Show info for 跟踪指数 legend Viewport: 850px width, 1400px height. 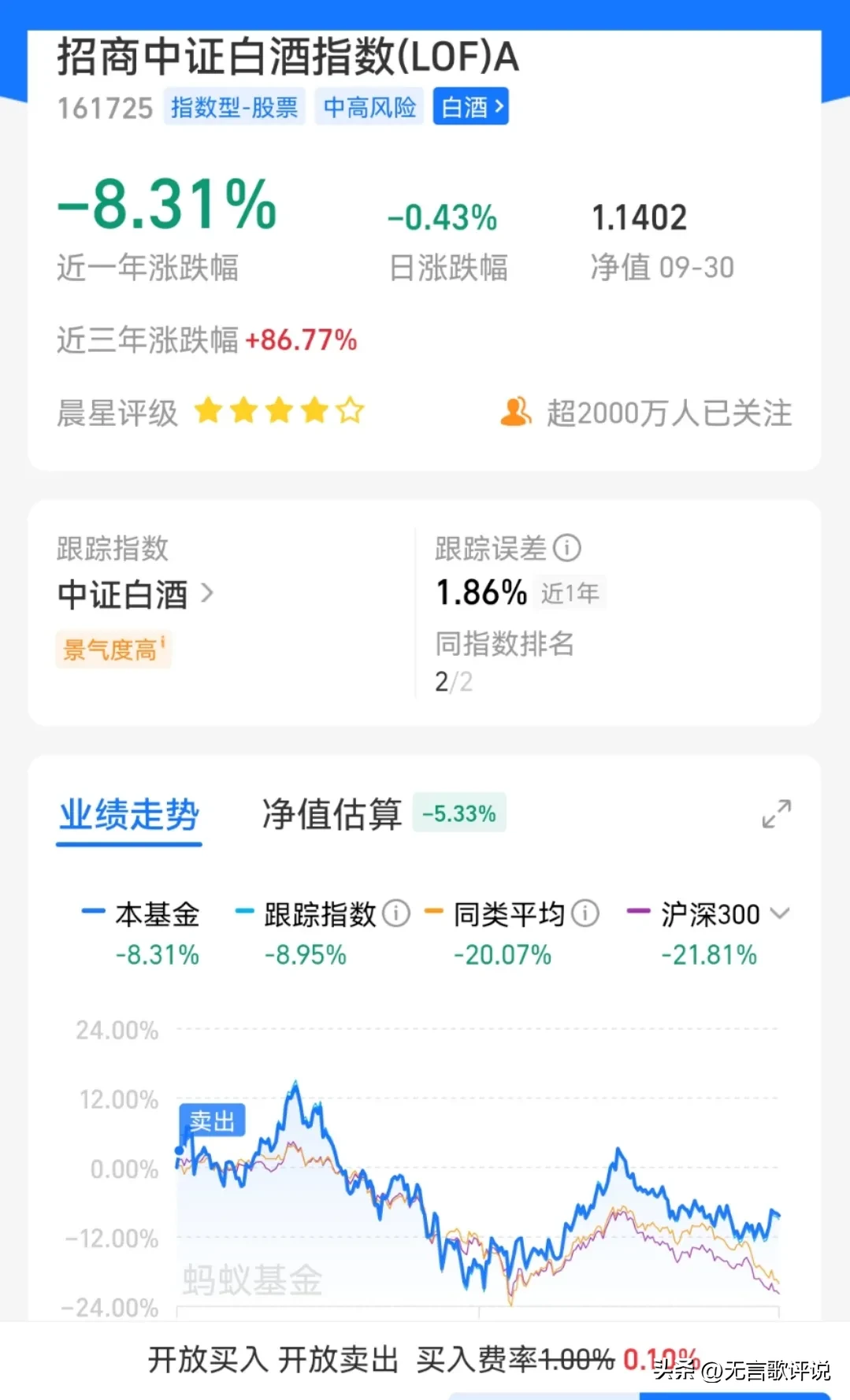coord(395,913)
